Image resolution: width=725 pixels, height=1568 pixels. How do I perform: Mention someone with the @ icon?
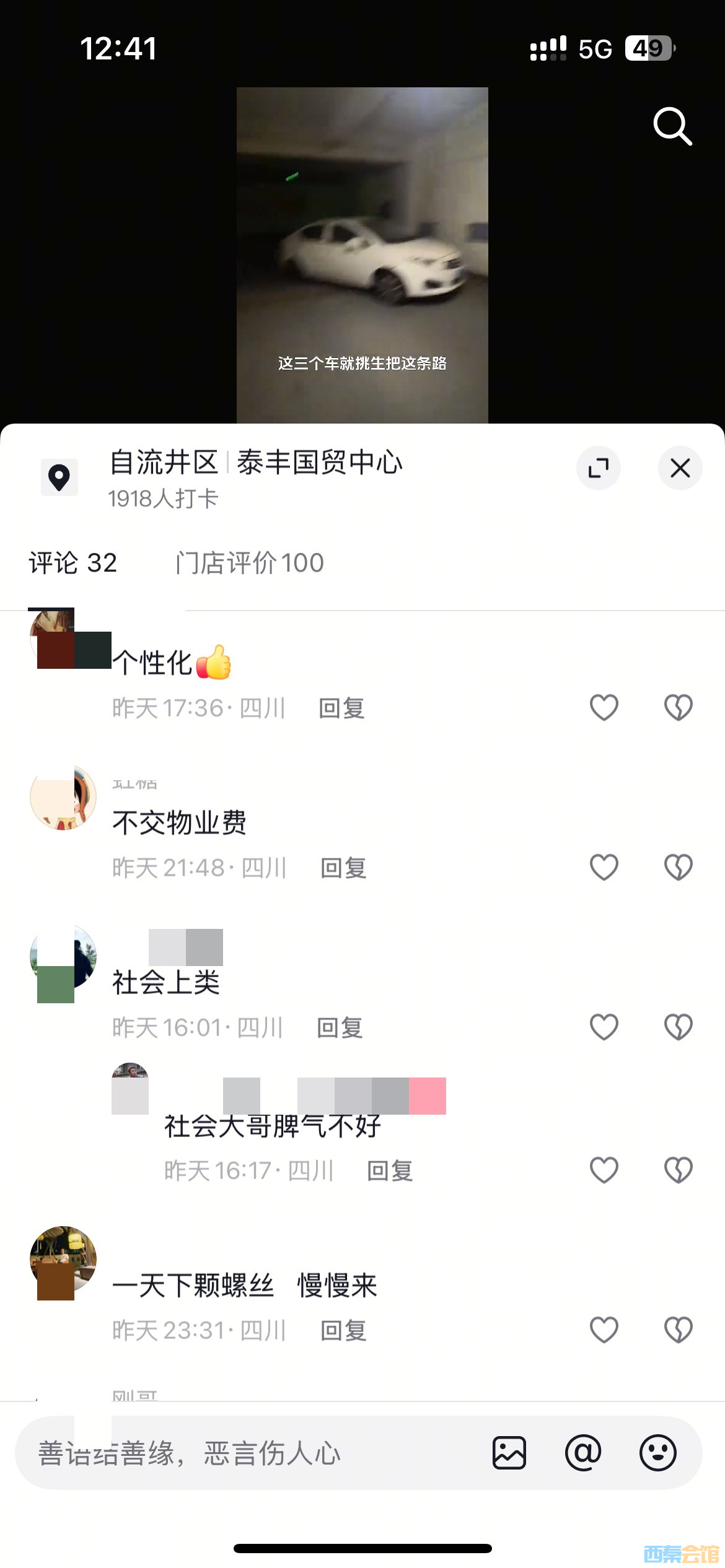point(583,1453)
